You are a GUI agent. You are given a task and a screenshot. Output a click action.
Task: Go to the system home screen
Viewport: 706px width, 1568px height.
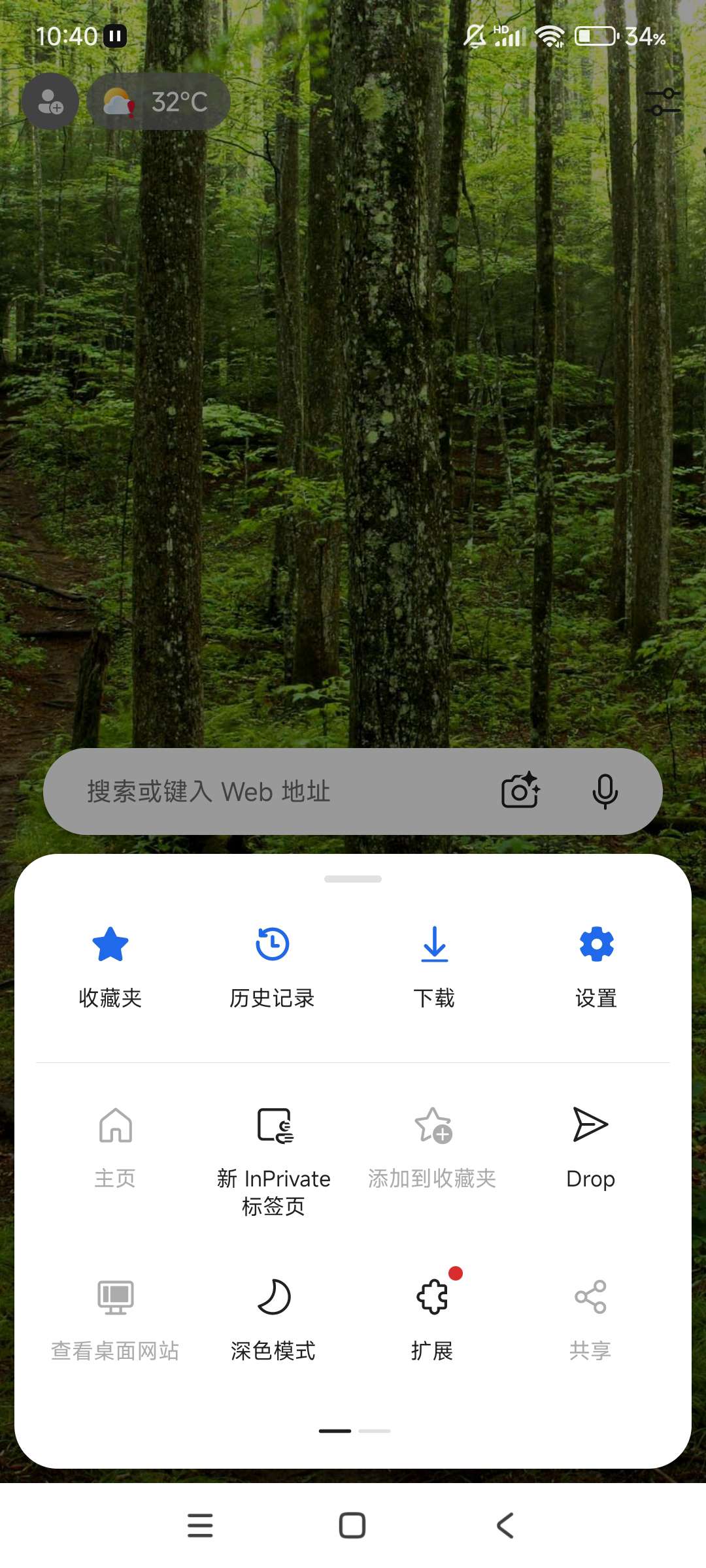tap(352, 1526)
